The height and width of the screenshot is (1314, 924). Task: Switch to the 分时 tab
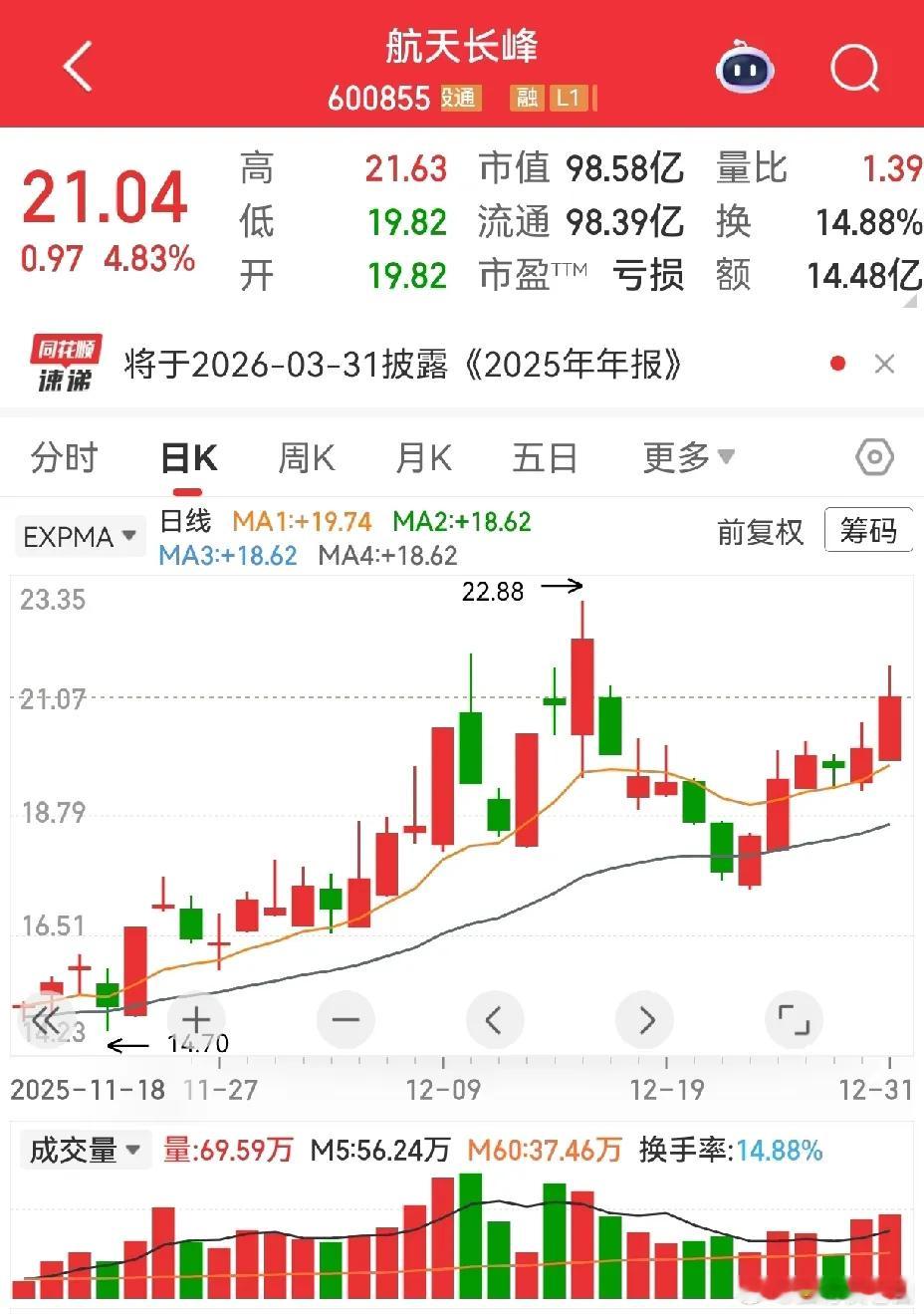(64, 458)
